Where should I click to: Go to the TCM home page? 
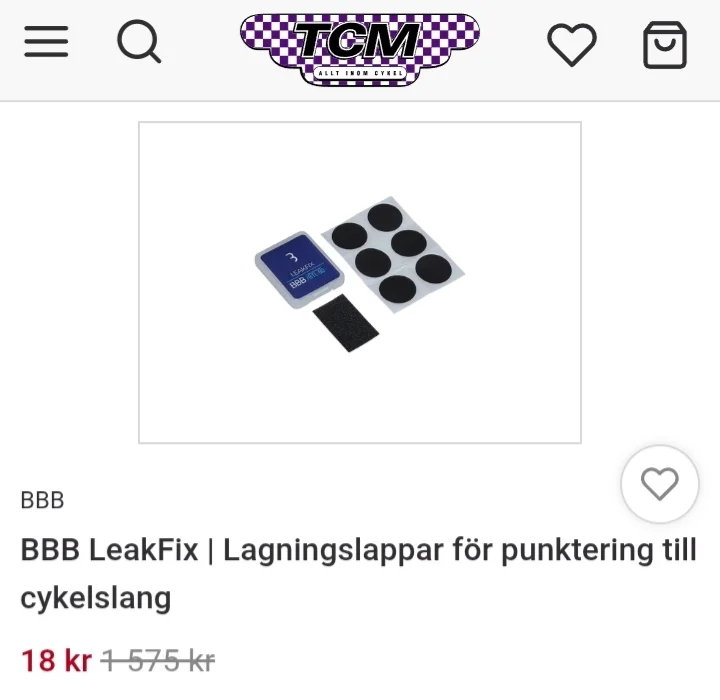[x=360, y=47]
